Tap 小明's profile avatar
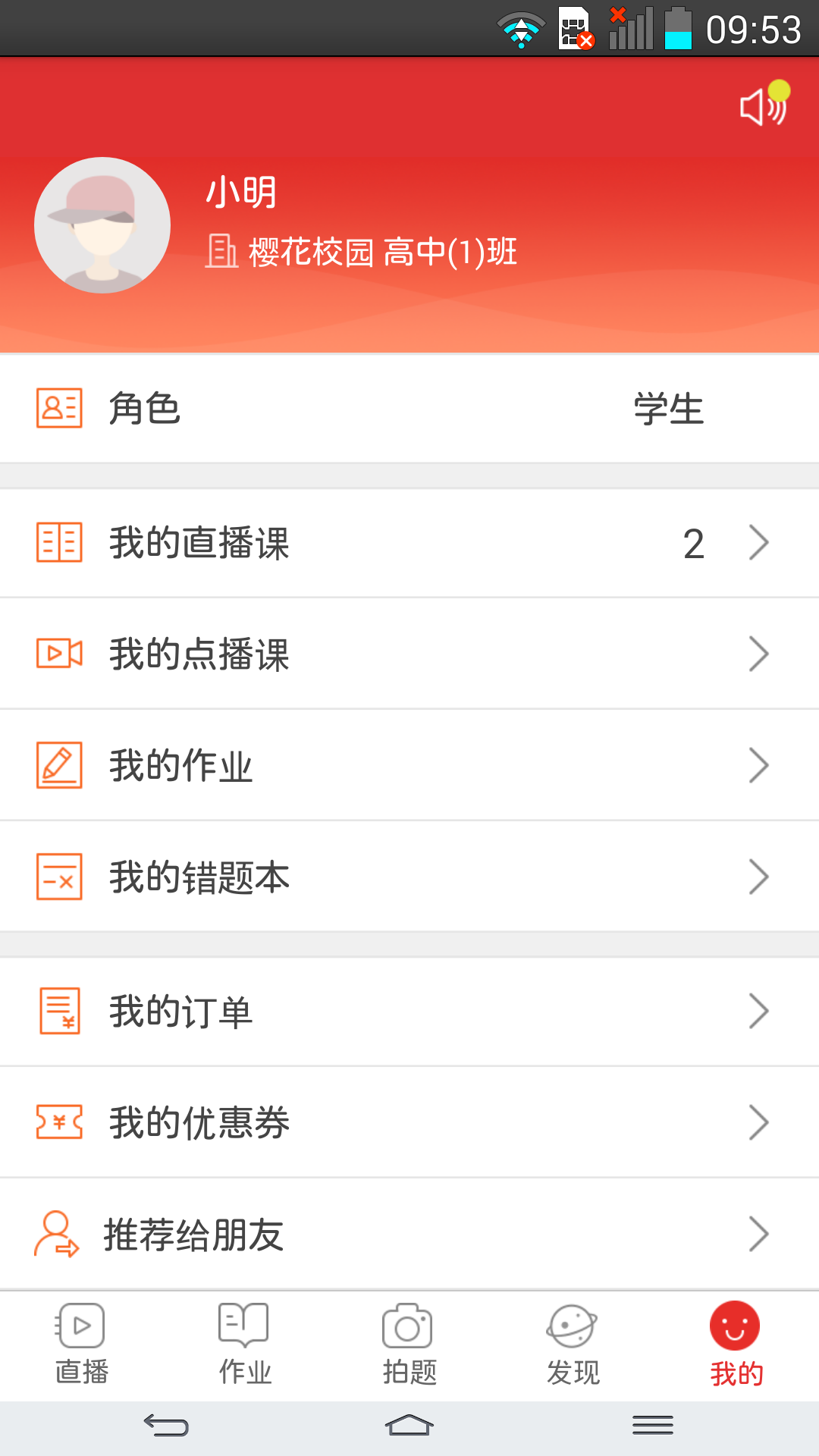Viewport: 819px width, 1456px height. (102, 225)
